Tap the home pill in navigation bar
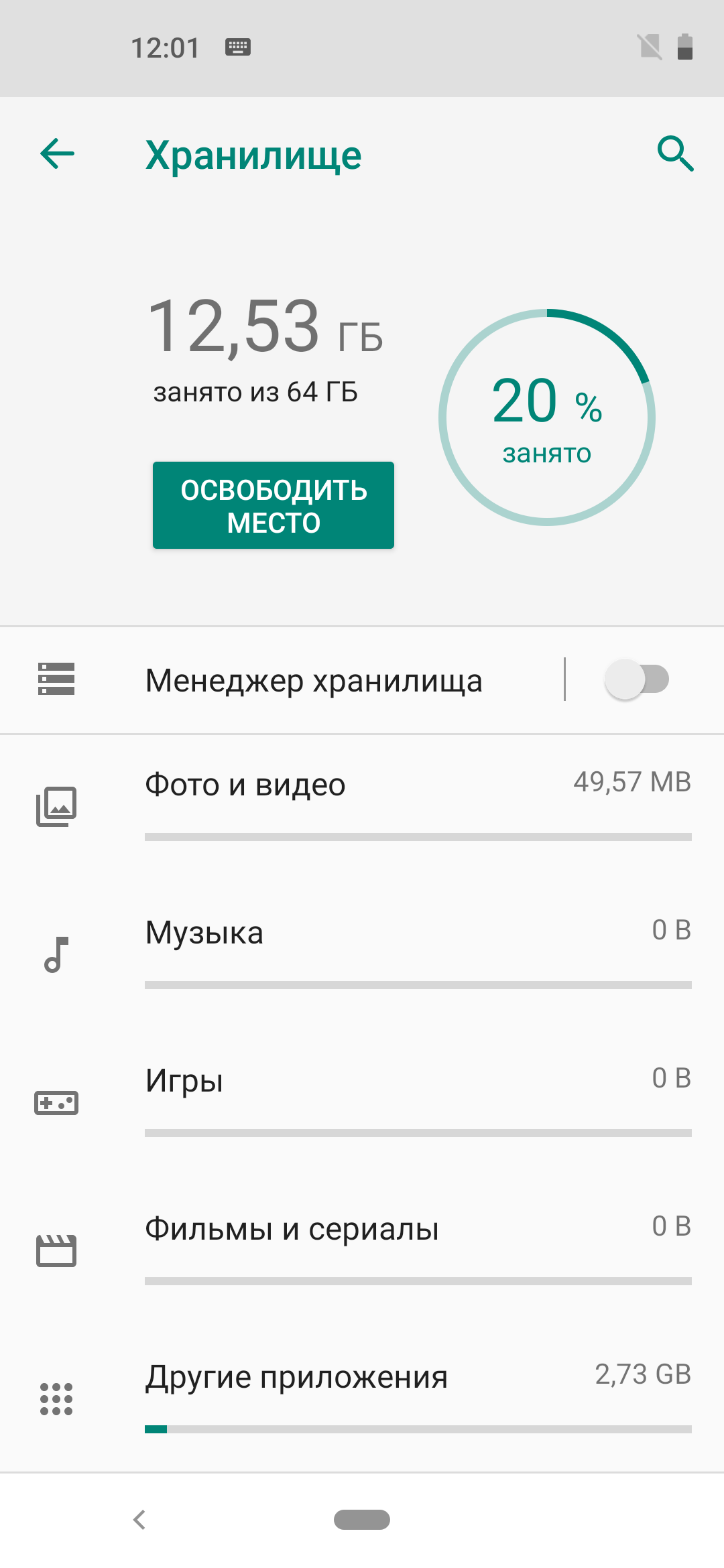724x1568 pixels. (x=362, y=1520)
